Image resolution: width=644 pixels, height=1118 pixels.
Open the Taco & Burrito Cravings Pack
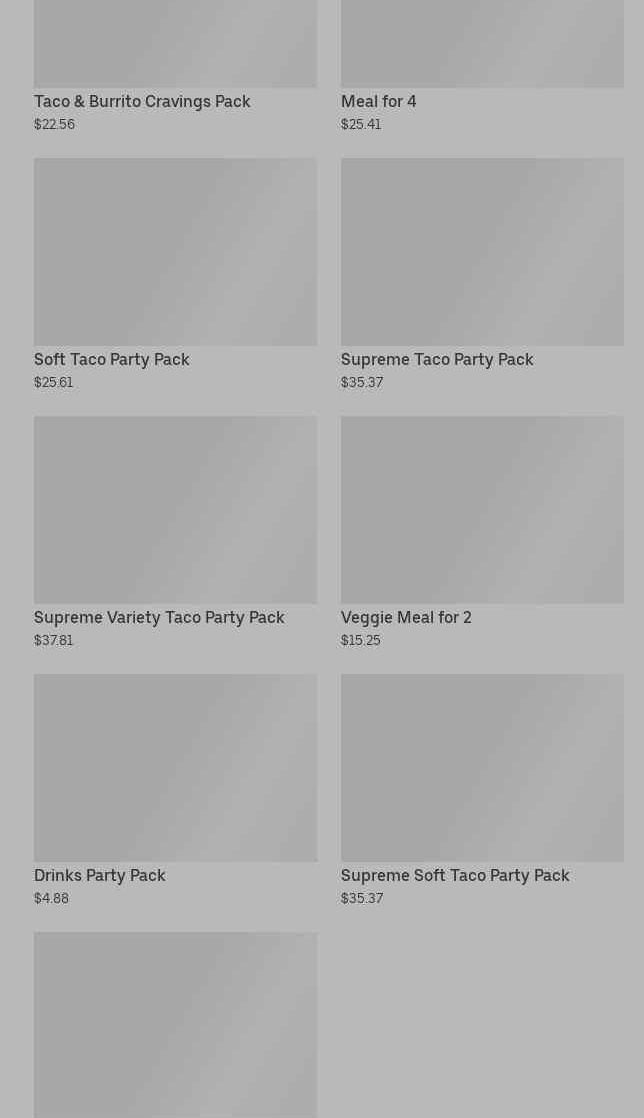coord(142,101)
